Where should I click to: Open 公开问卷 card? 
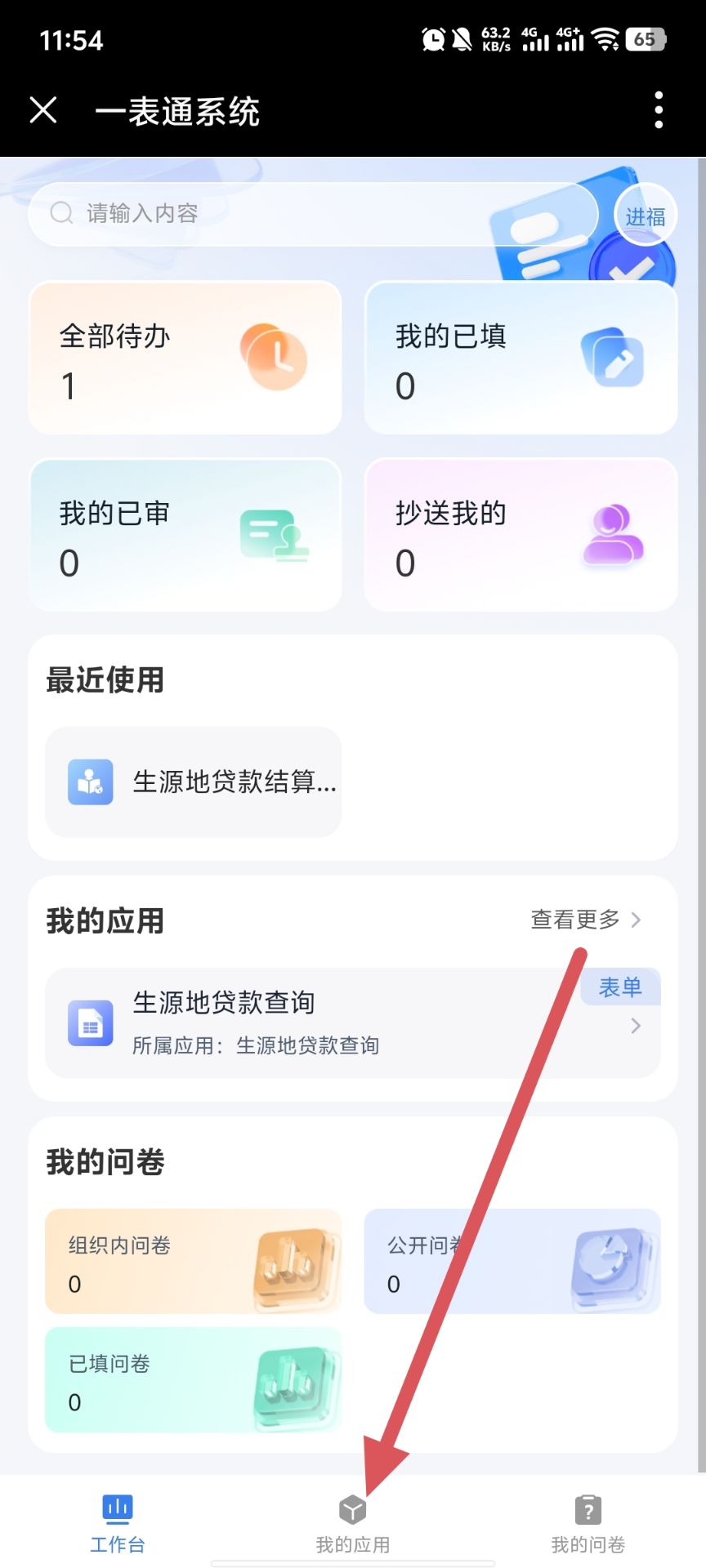point(512,1261)
